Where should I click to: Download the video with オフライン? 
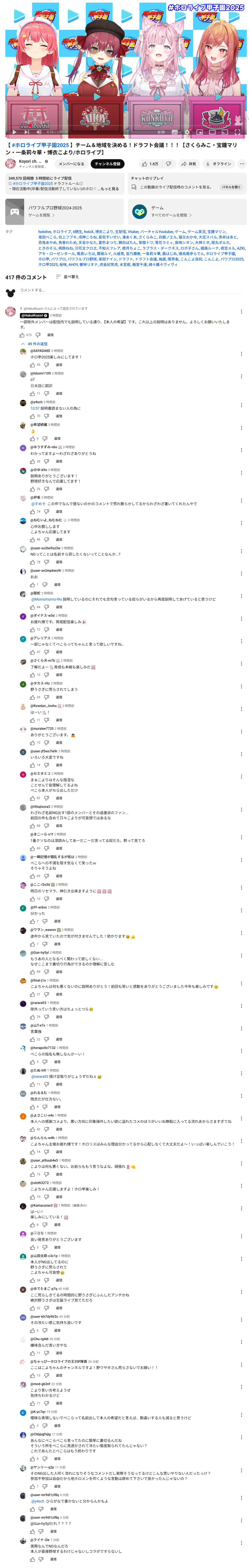tap(218, 164)
